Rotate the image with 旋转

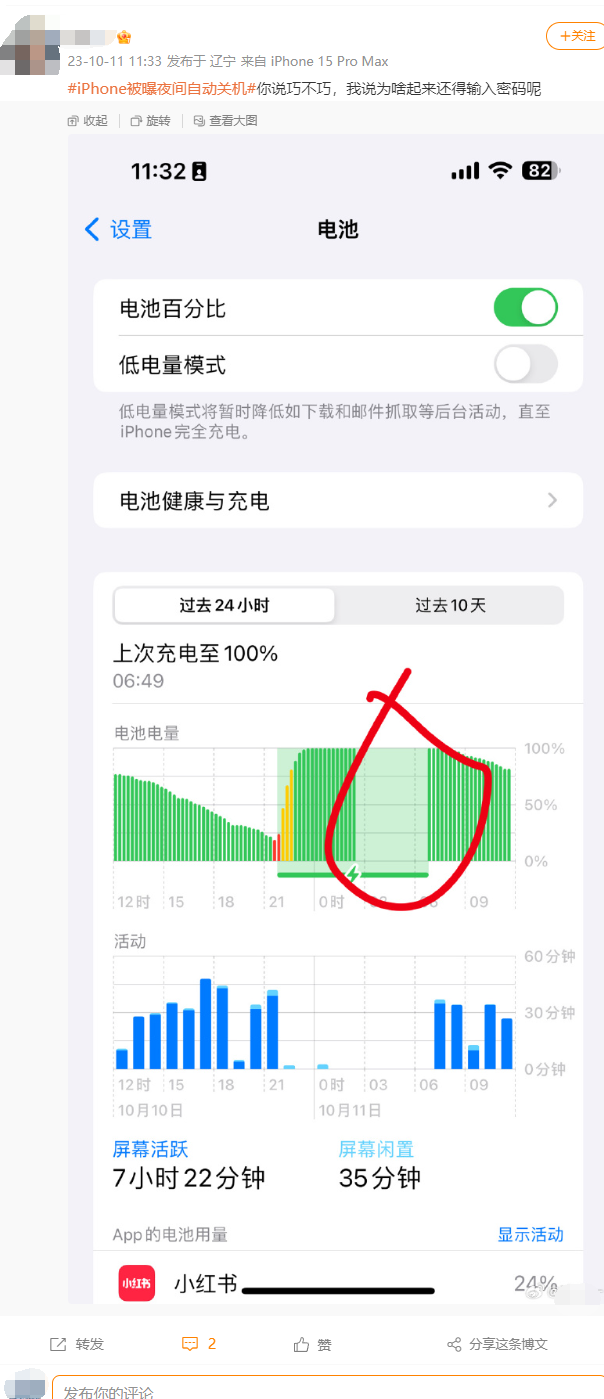pyautogui.click(x=150, y=120)
